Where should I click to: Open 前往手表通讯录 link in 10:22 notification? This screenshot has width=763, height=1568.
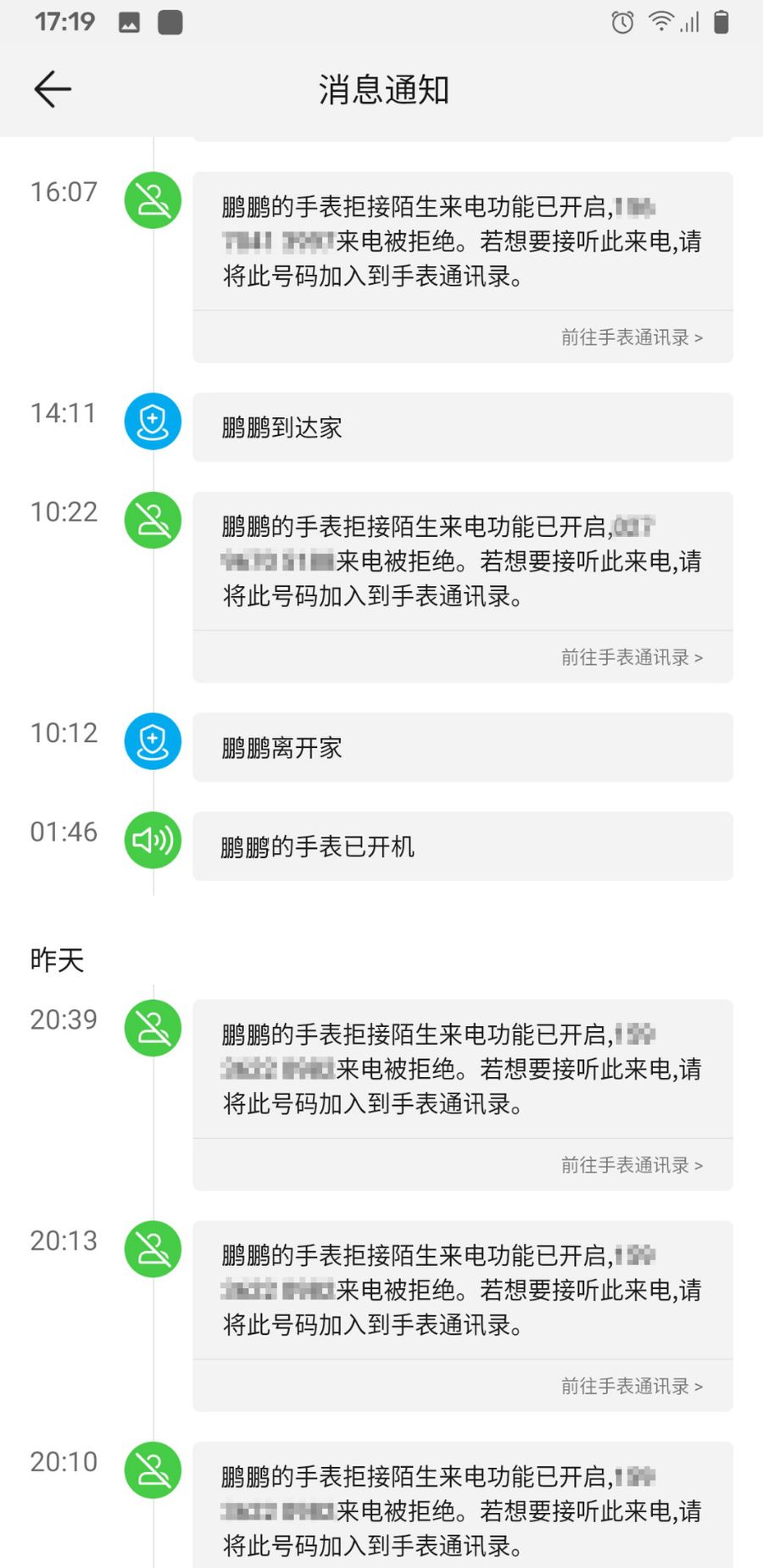[632, 657]
